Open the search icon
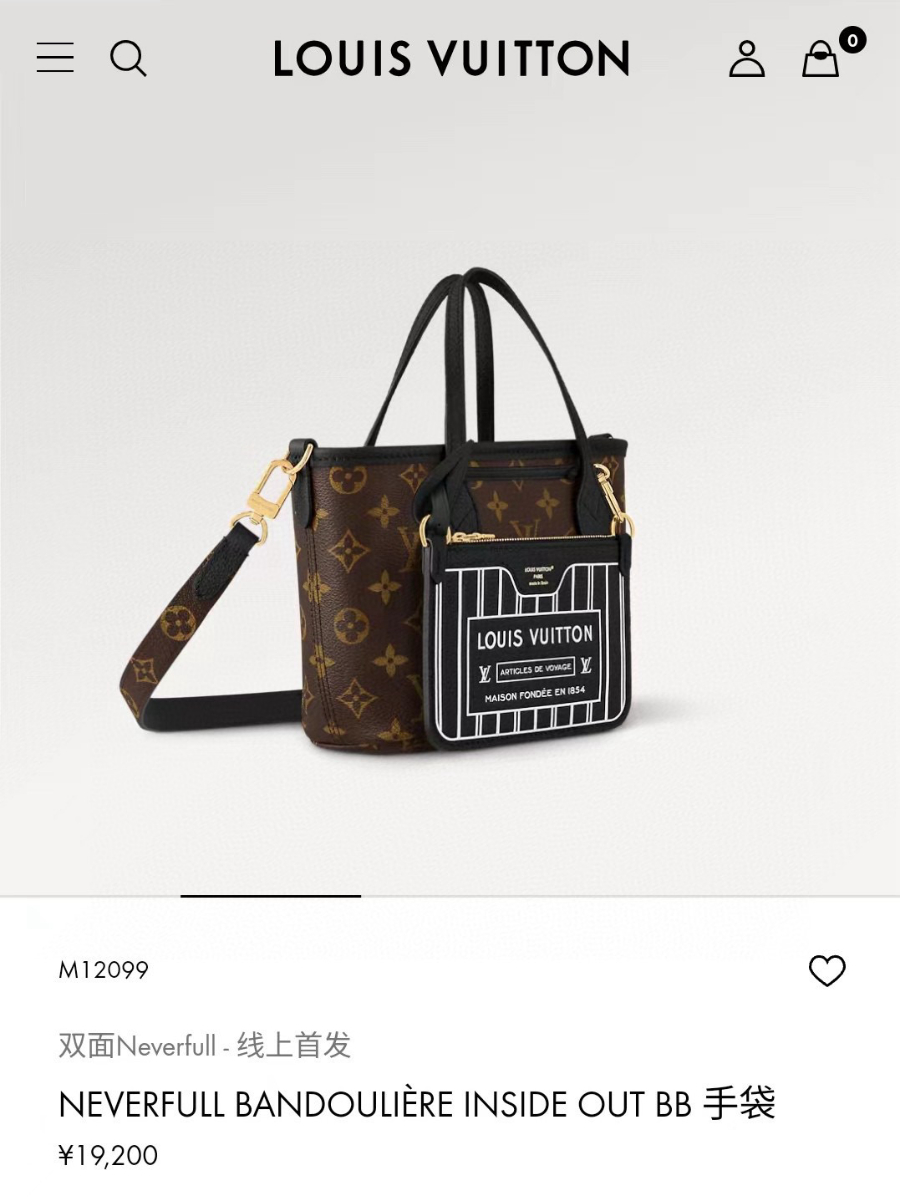 tap(128, 58)
